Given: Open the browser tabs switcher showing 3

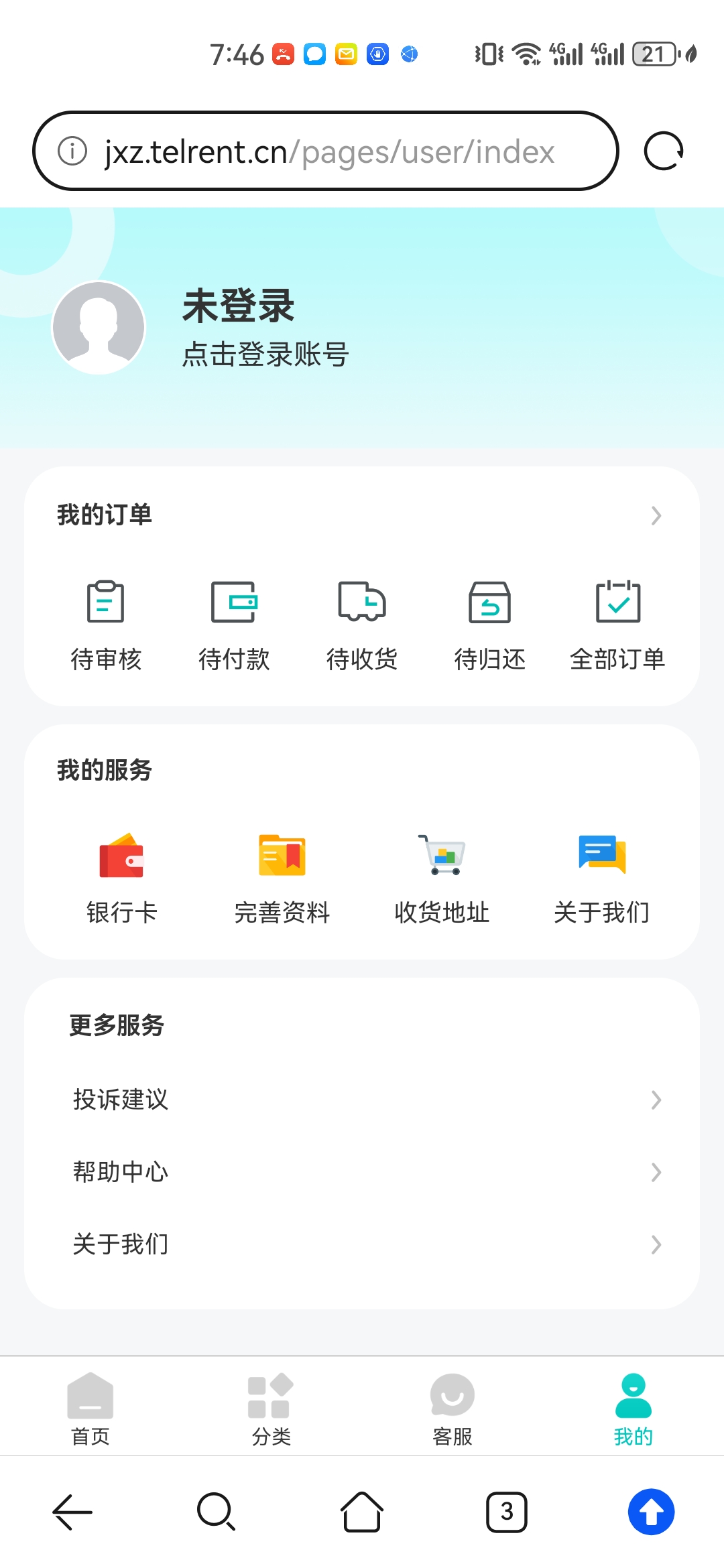Looking at the screenshot, I should coord(507,1512).
